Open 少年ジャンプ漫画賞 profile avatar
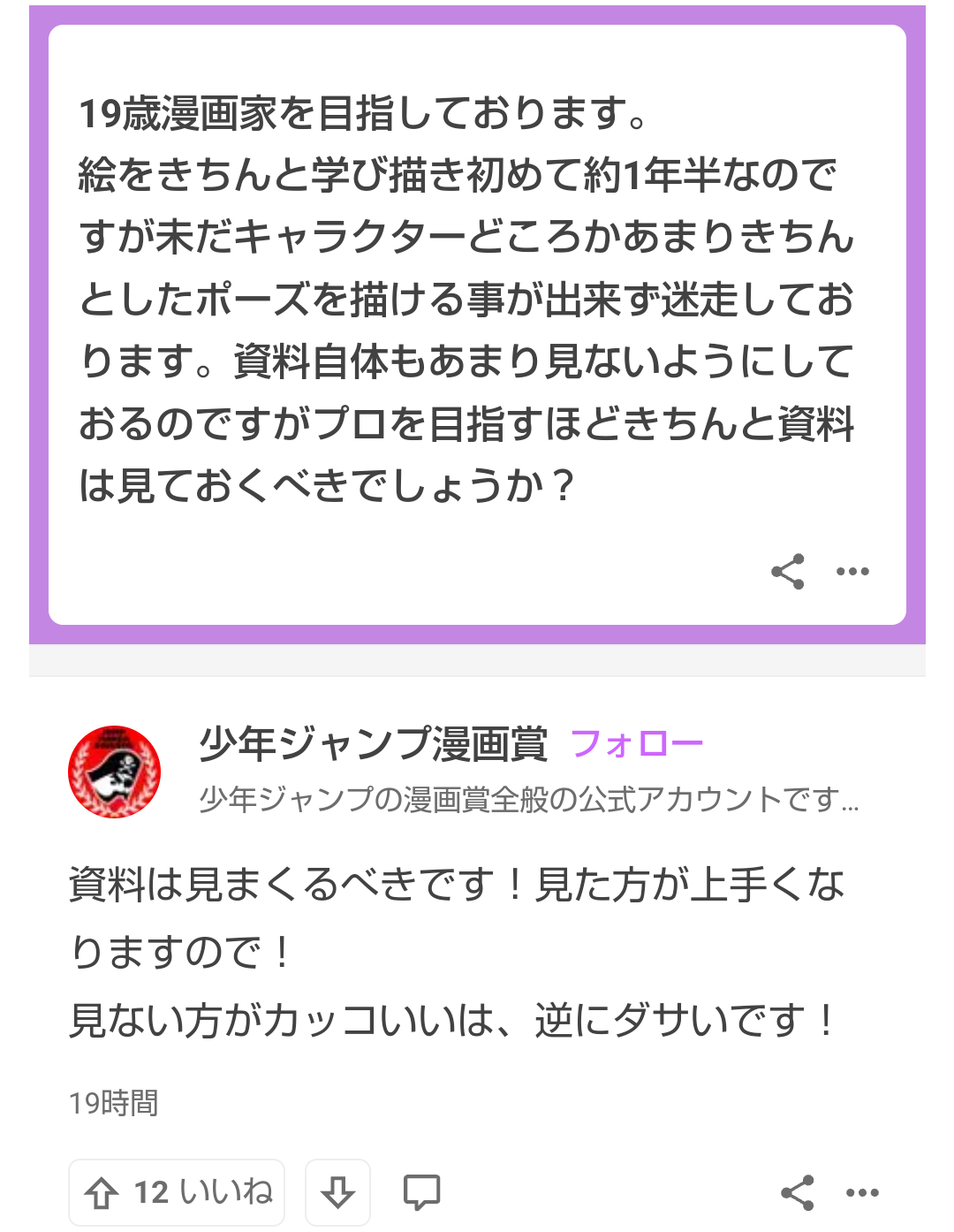Image resolution: width=954 pixels, height=1232 pixels. click(115, 772)
